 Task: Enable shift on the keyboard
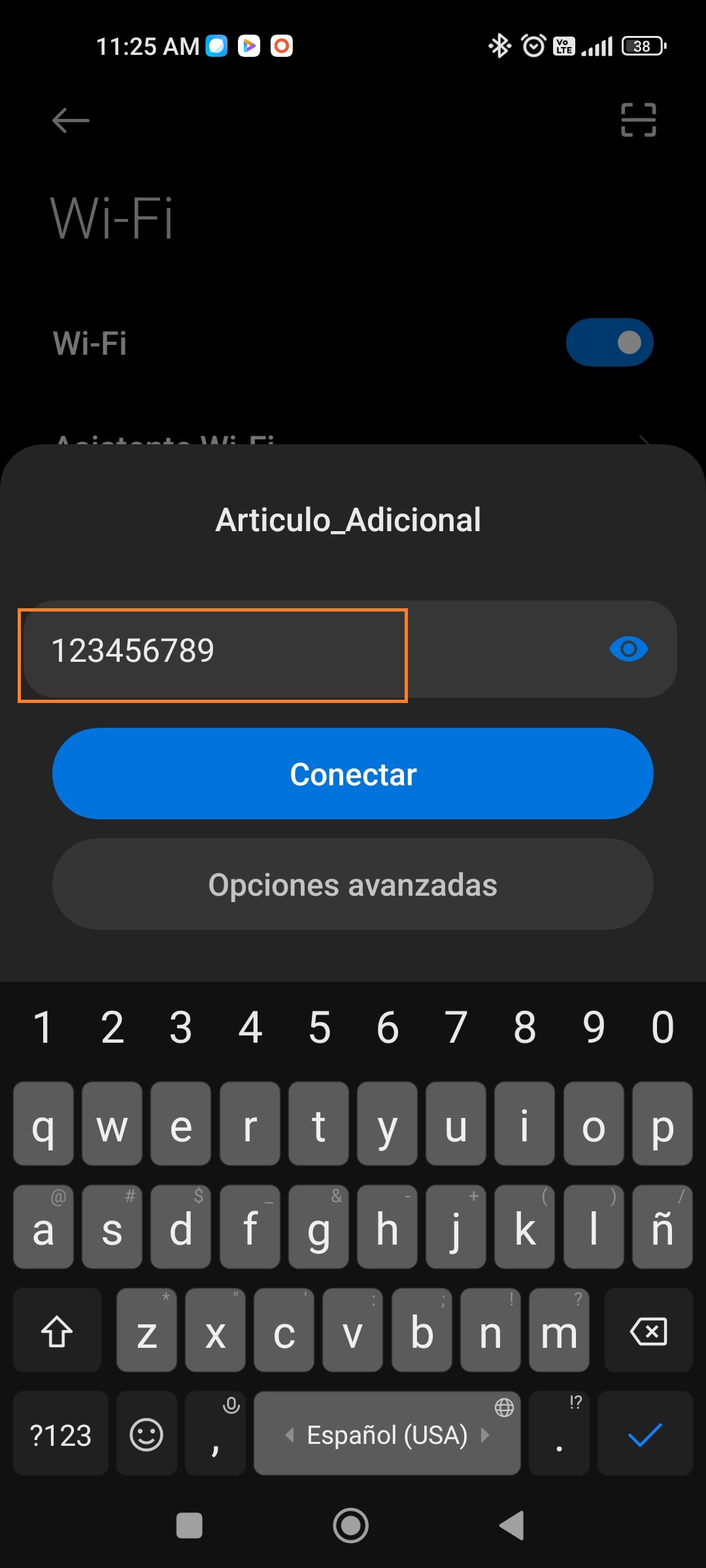[57, 1331]
